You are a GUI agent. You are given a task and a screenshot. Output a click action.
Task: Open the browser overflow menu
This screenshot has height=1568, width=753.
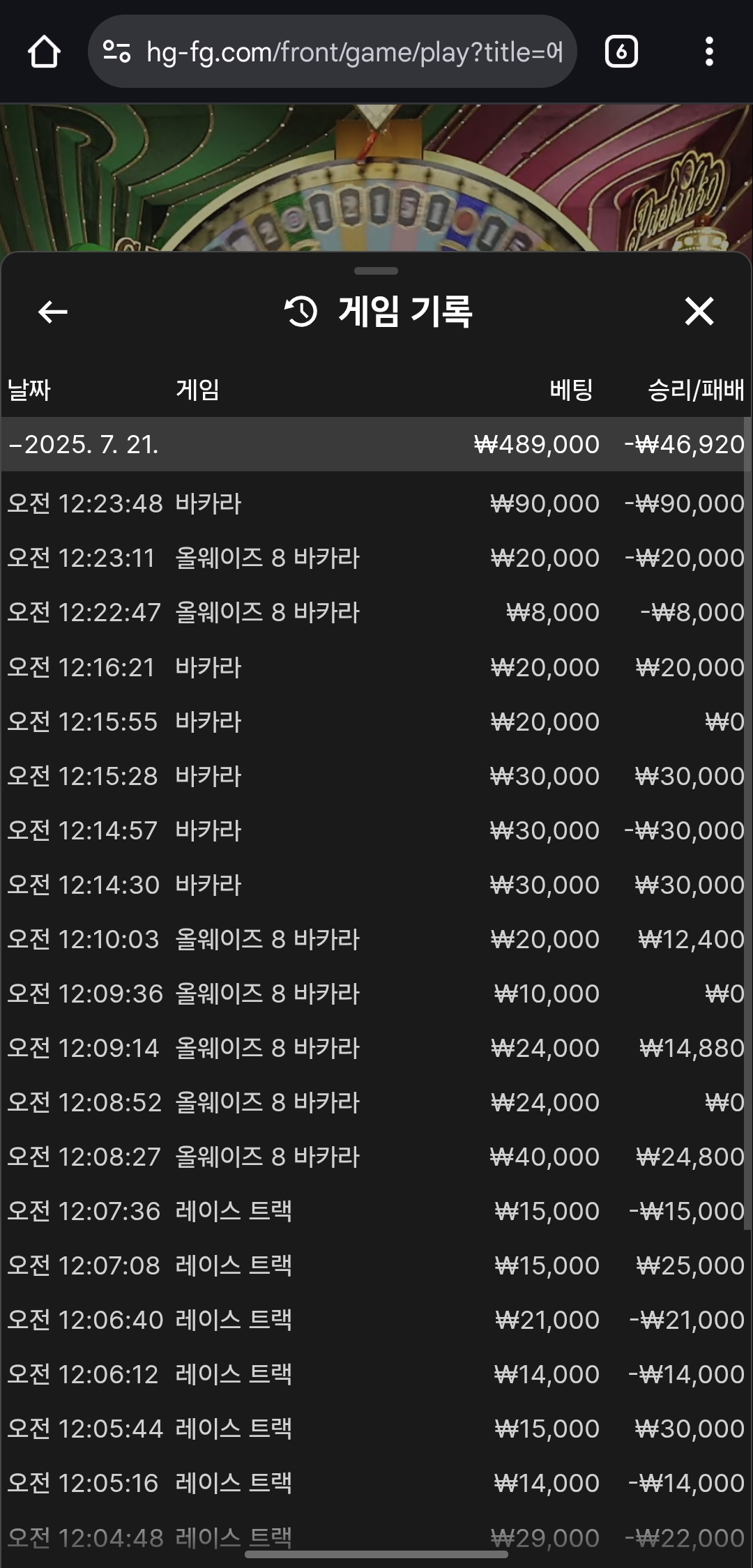tap(709, 52)
